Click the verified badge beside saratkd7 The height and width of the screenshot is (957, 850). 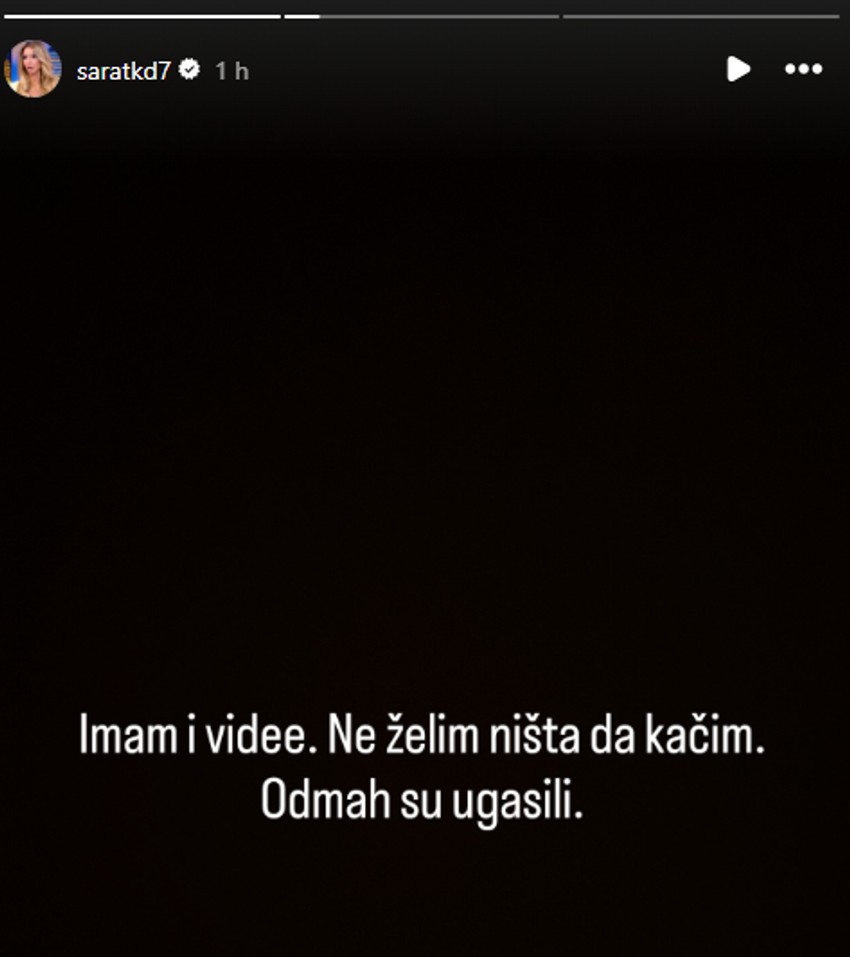190,70
